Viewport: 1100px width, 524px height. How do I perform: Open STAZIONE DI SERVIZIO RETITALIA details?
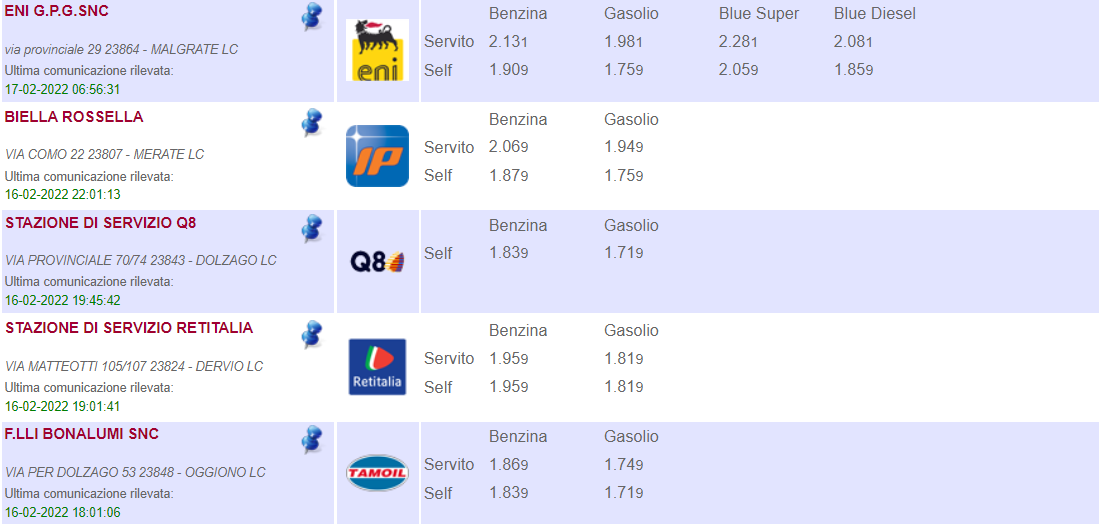coord(129,328)
